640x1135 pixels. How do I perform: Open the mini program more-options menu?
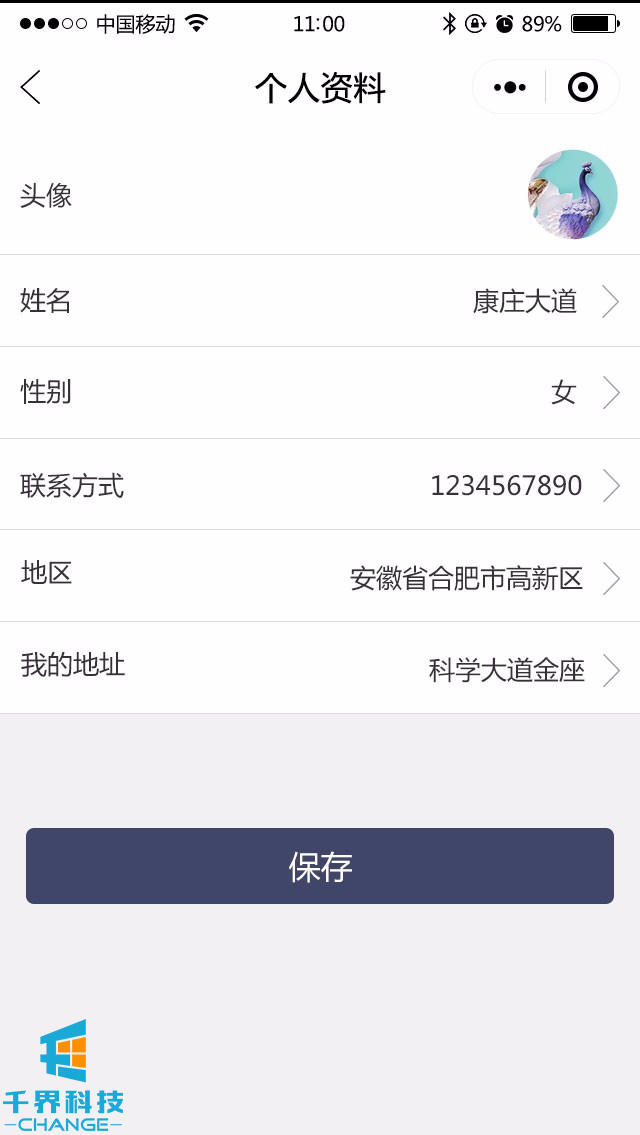510,88
